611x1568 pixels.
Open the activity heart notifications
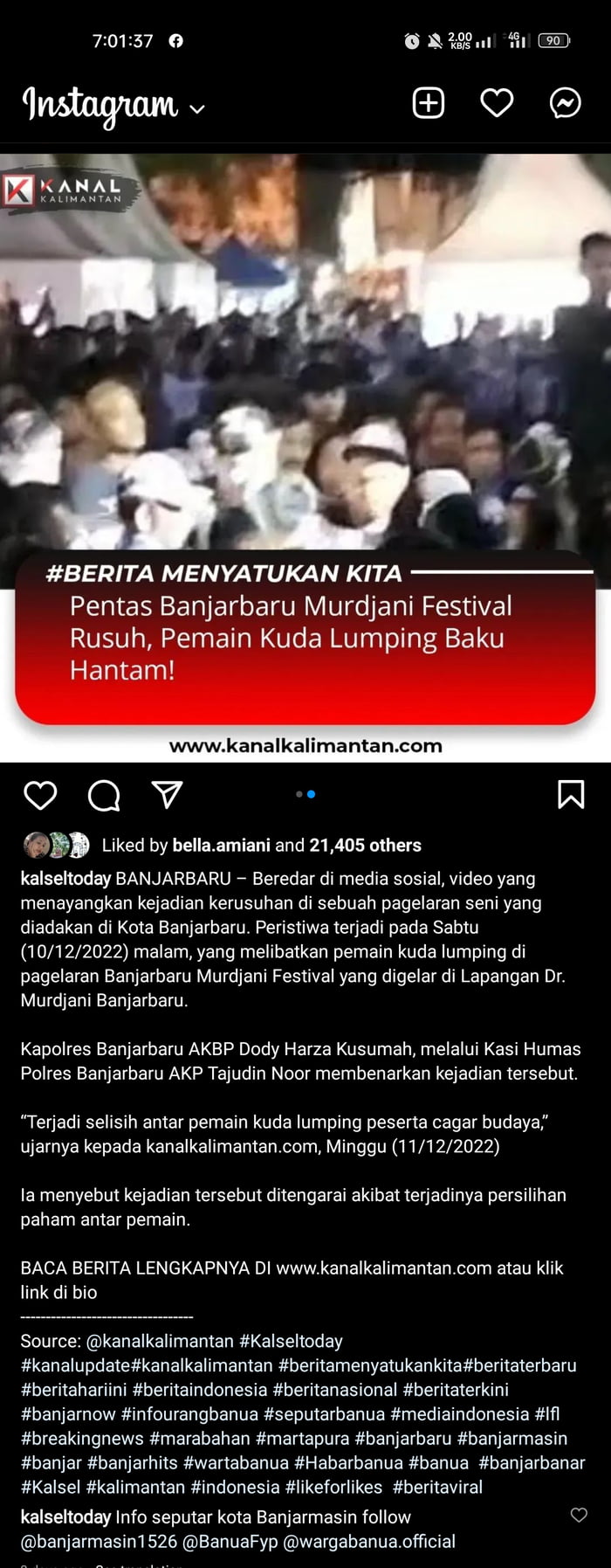pyautogui.click(x=497, y=103)
